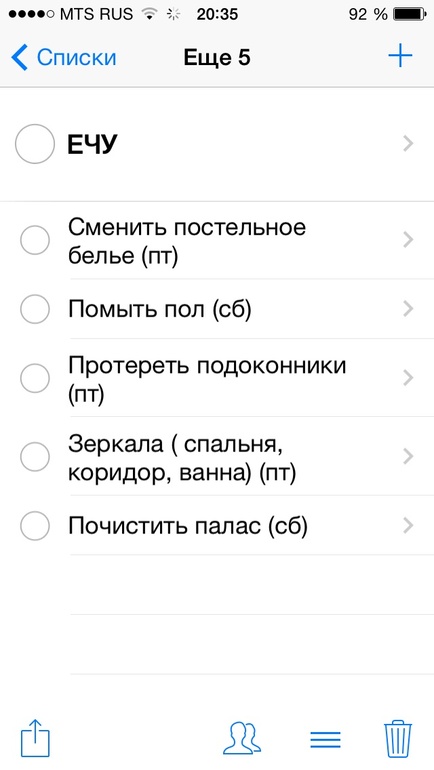The image size is (434, 770).
Task: Mark Сменить постельное белье as done
Action: coord(35,240)
